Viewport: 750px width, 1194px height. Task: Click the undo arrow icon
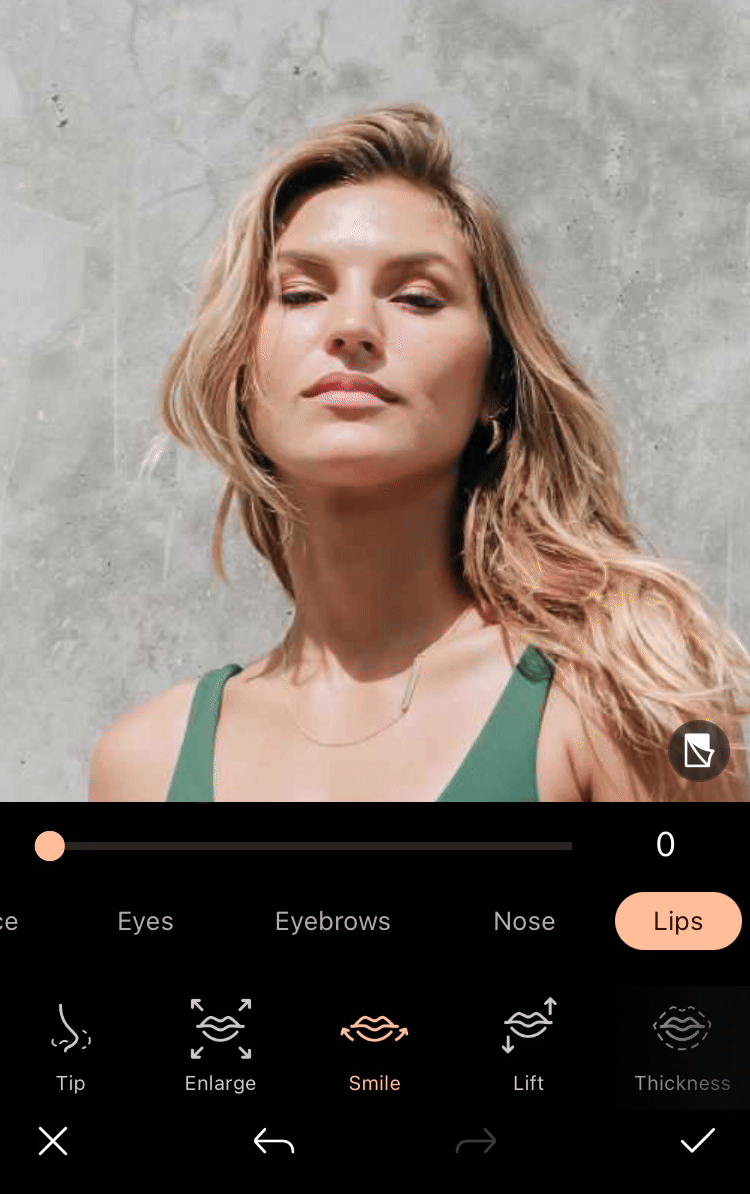(272, 1141)
